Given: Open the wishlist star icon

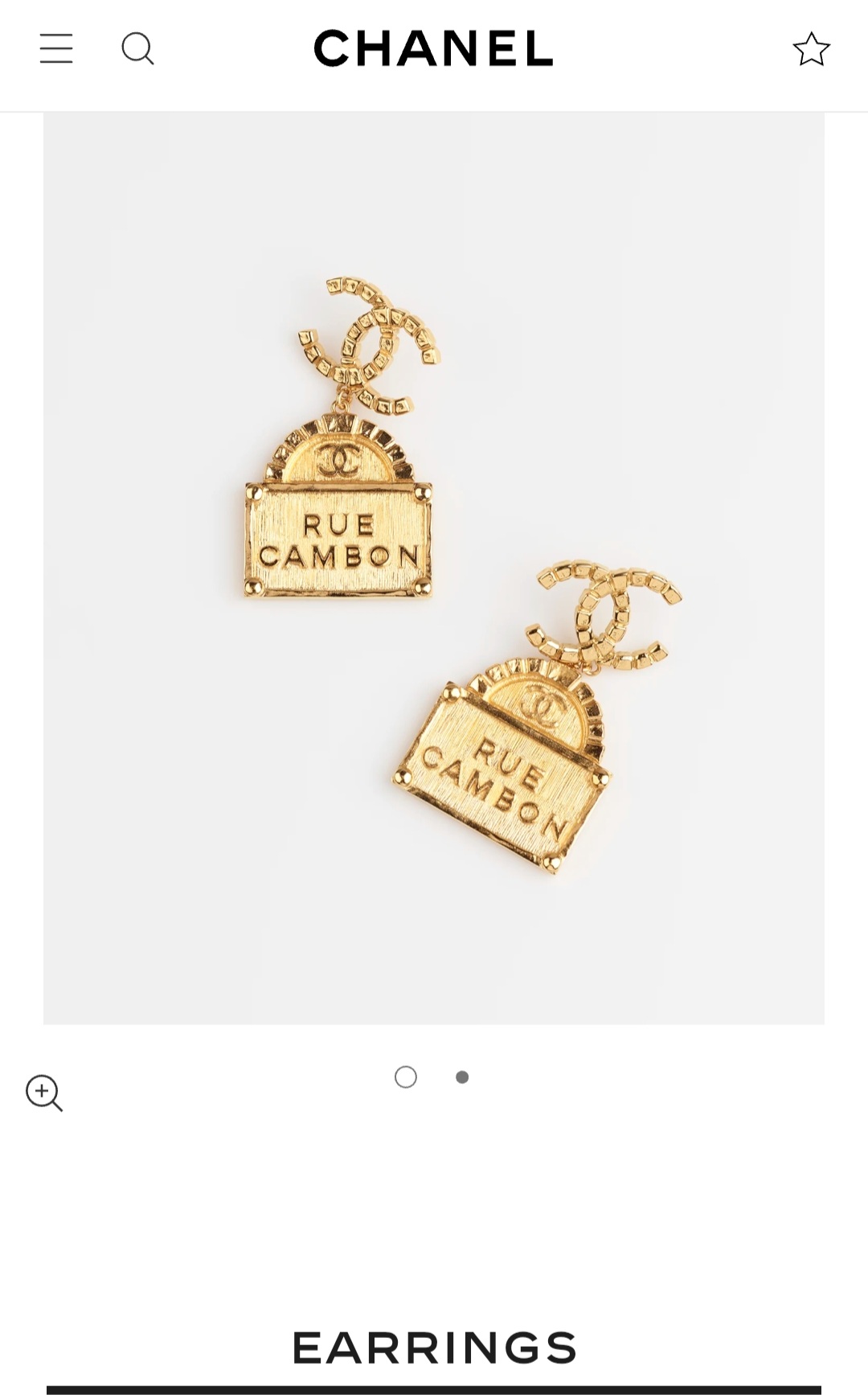Looking at the screenshot, I should [811, 49].
